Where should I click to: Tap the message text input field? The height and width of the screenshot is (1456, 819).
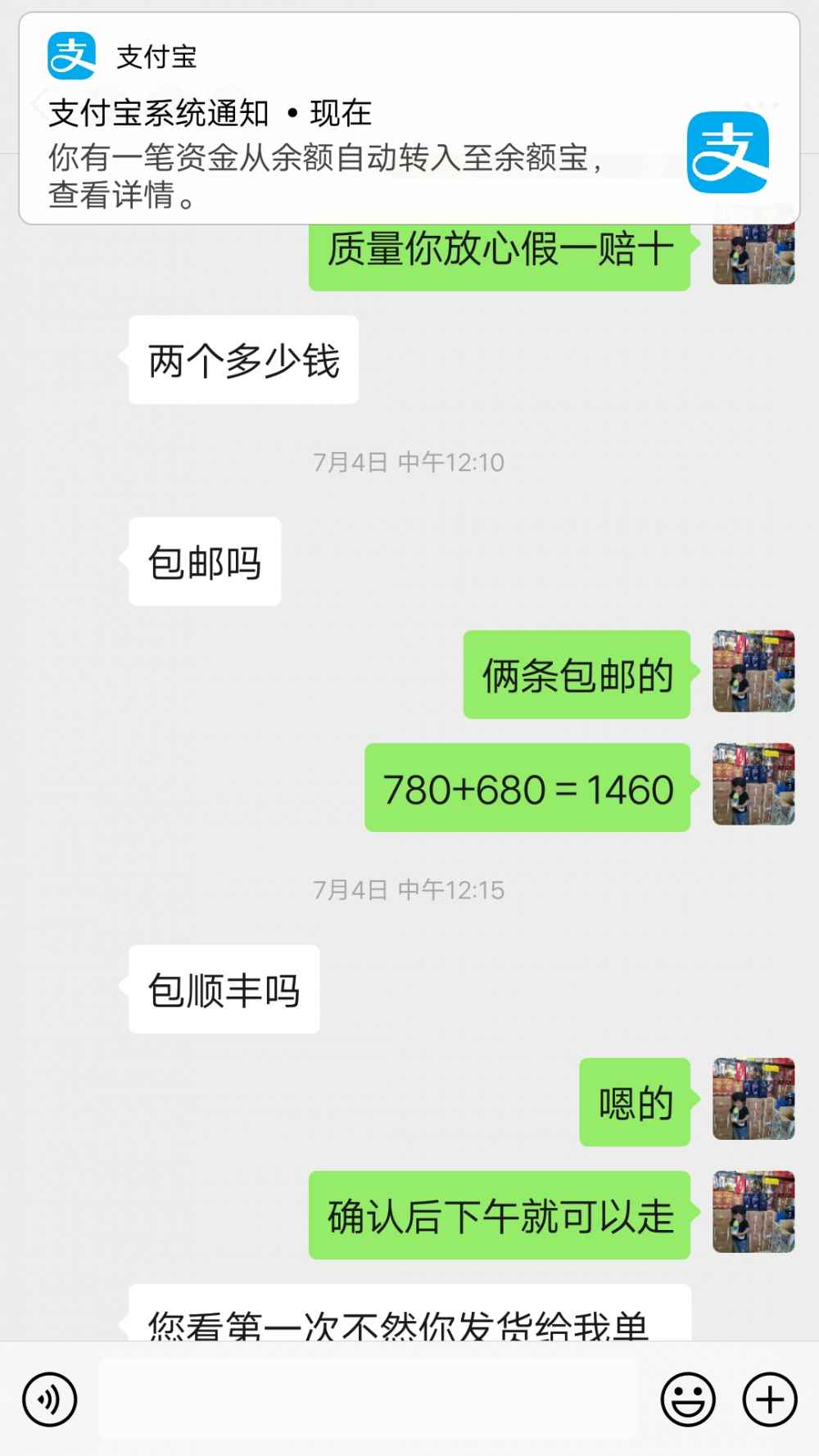point(369,1399)
